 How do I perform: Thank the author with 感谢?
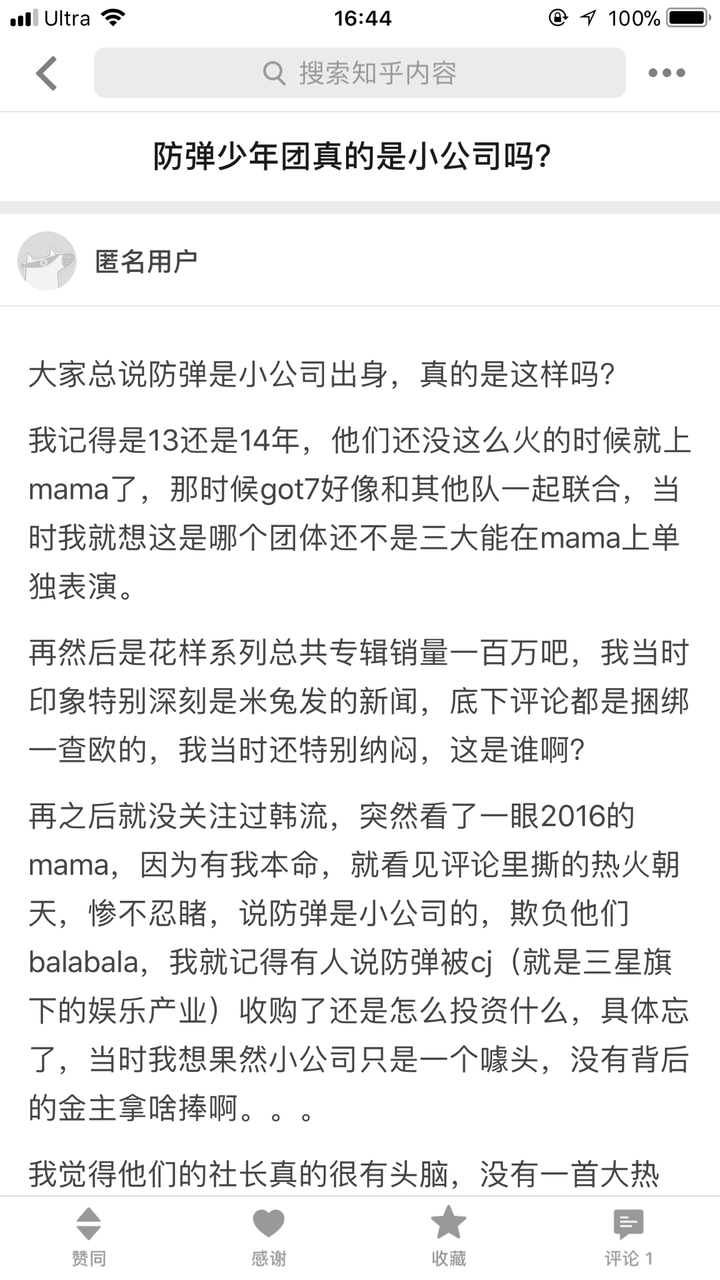268,1238
